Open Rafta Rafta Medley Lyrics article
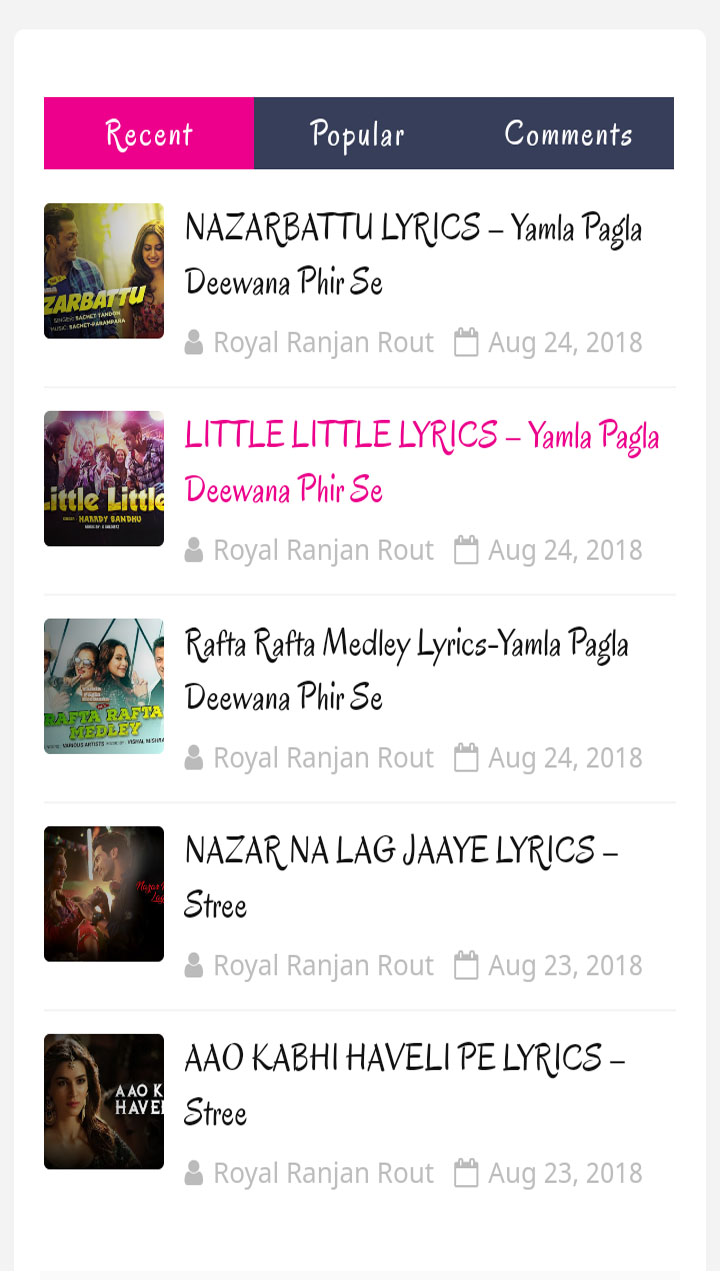This screenshot has height=1280, width=720. [407, 670]
